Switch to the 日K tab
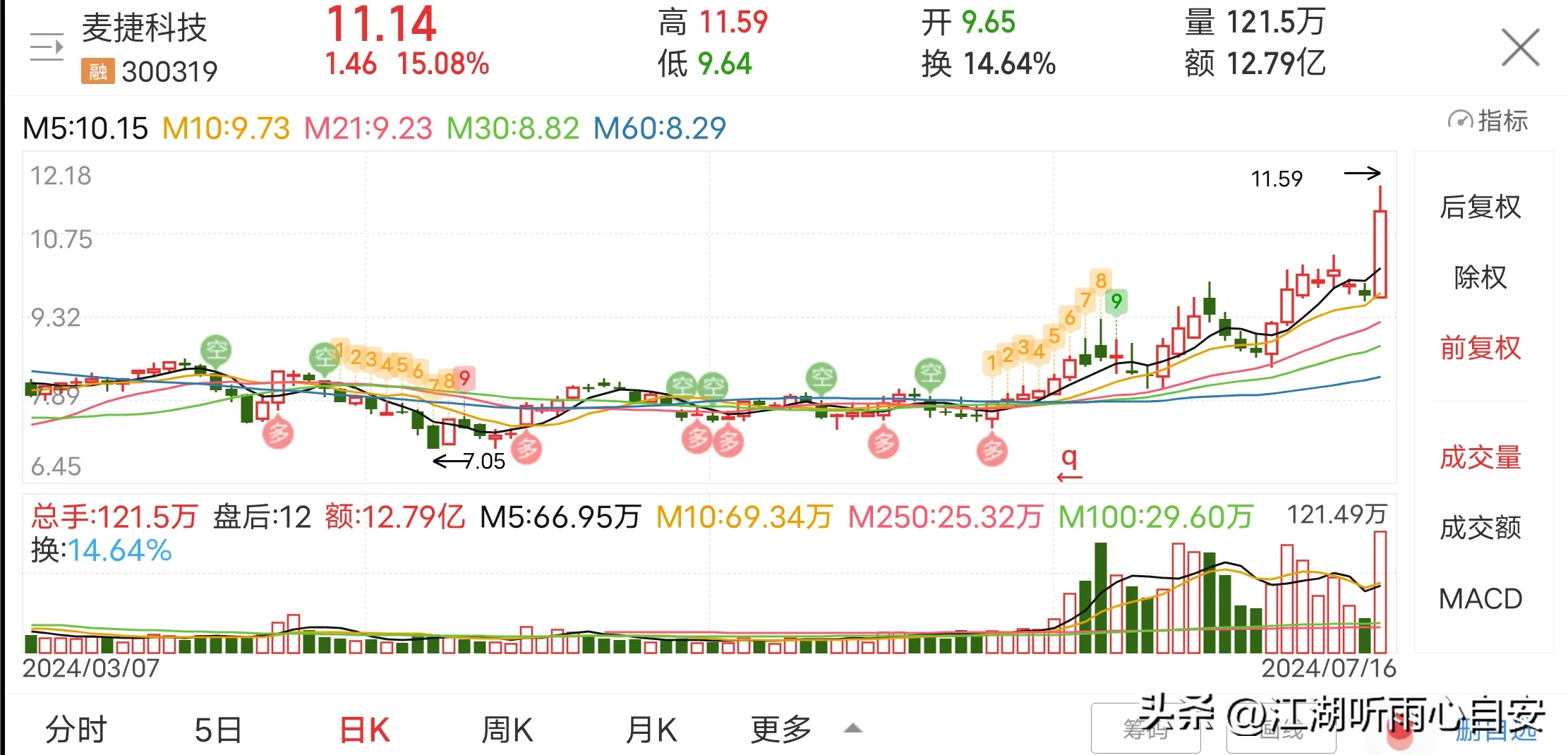The width and height of the screenshot is (1568, 755). [x=364, y=730]
